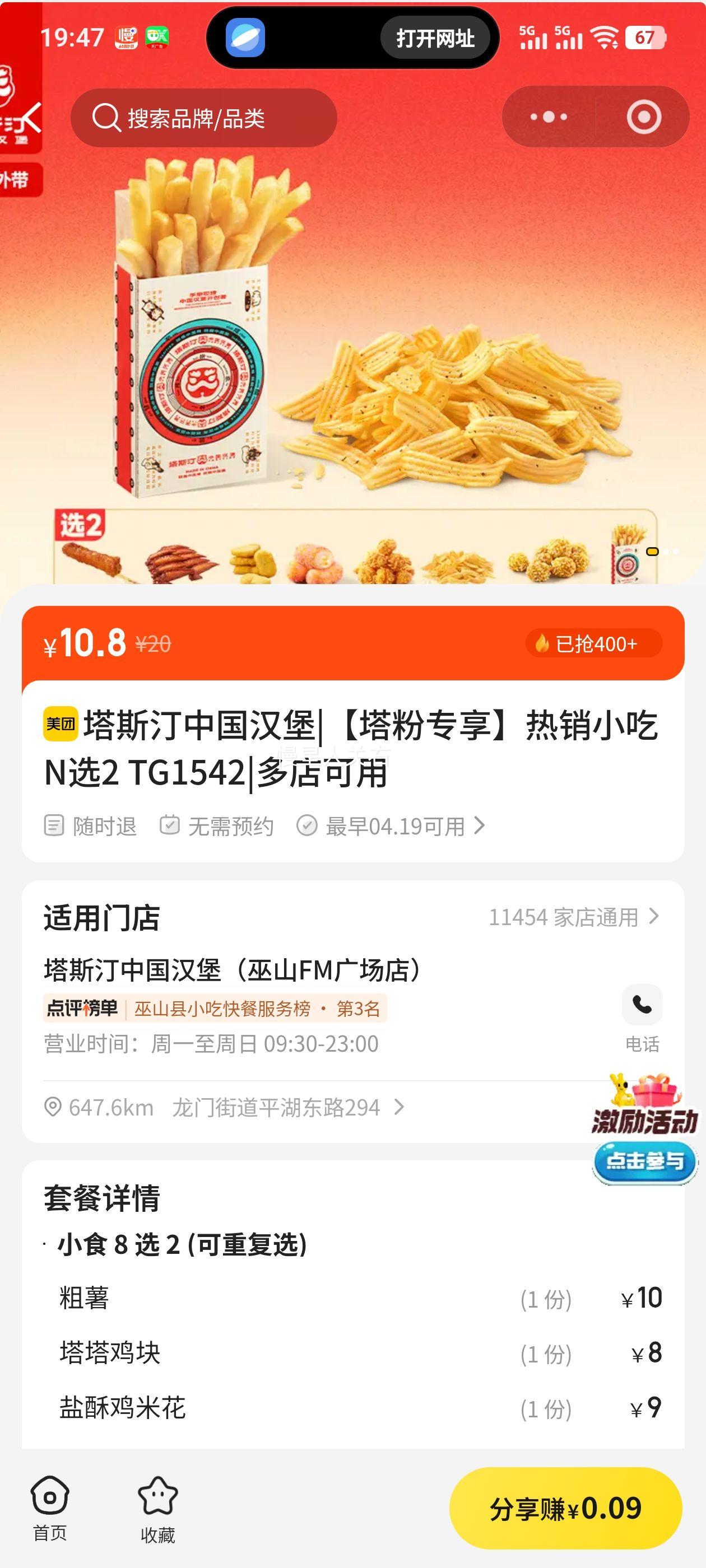Screen dimensions: 706x1568
Task: Open the mini-program more options (three dots) menu
Action: (549, 117)
